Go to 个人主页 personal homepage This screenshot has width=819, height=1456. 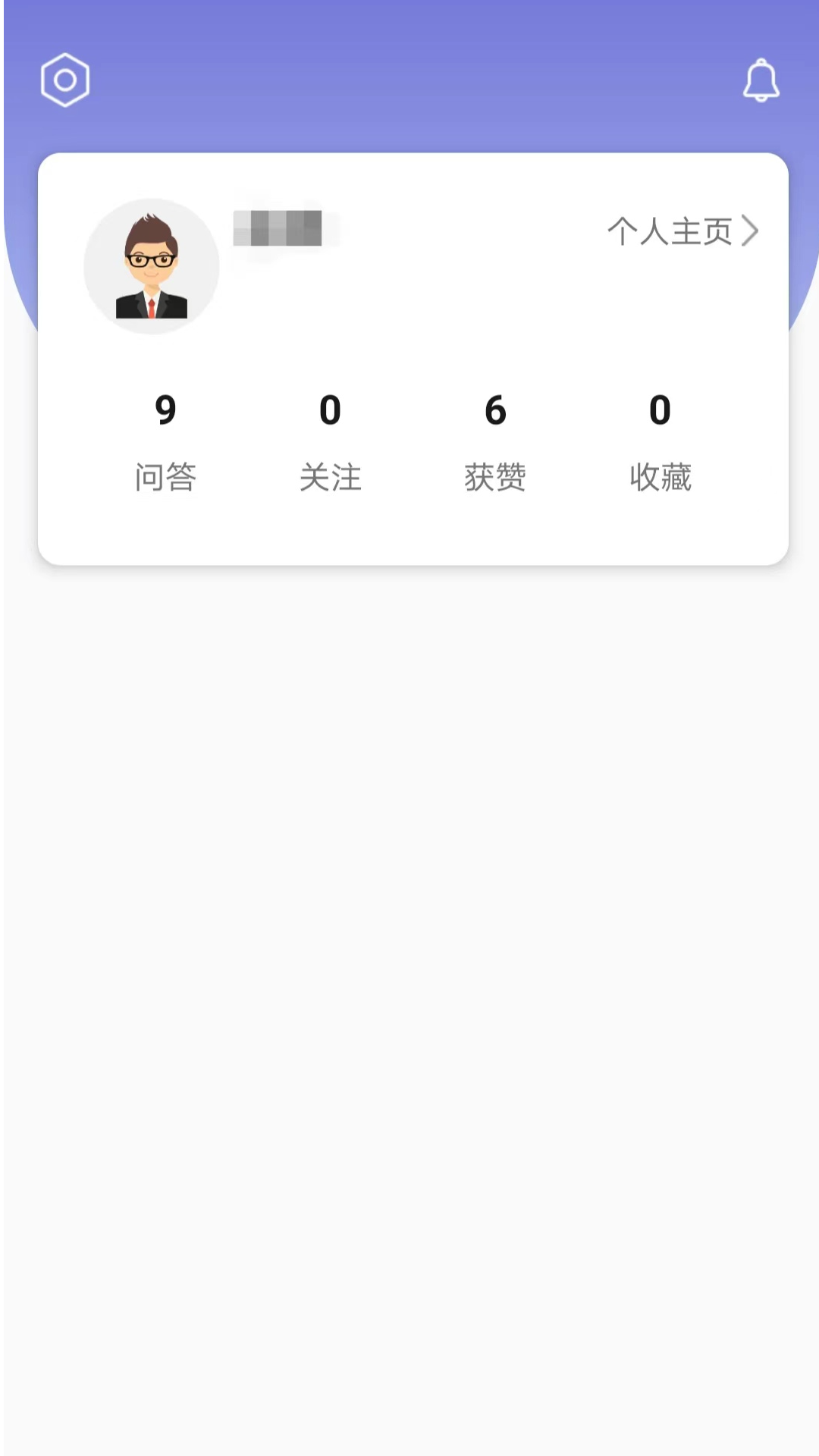[682, 231]
